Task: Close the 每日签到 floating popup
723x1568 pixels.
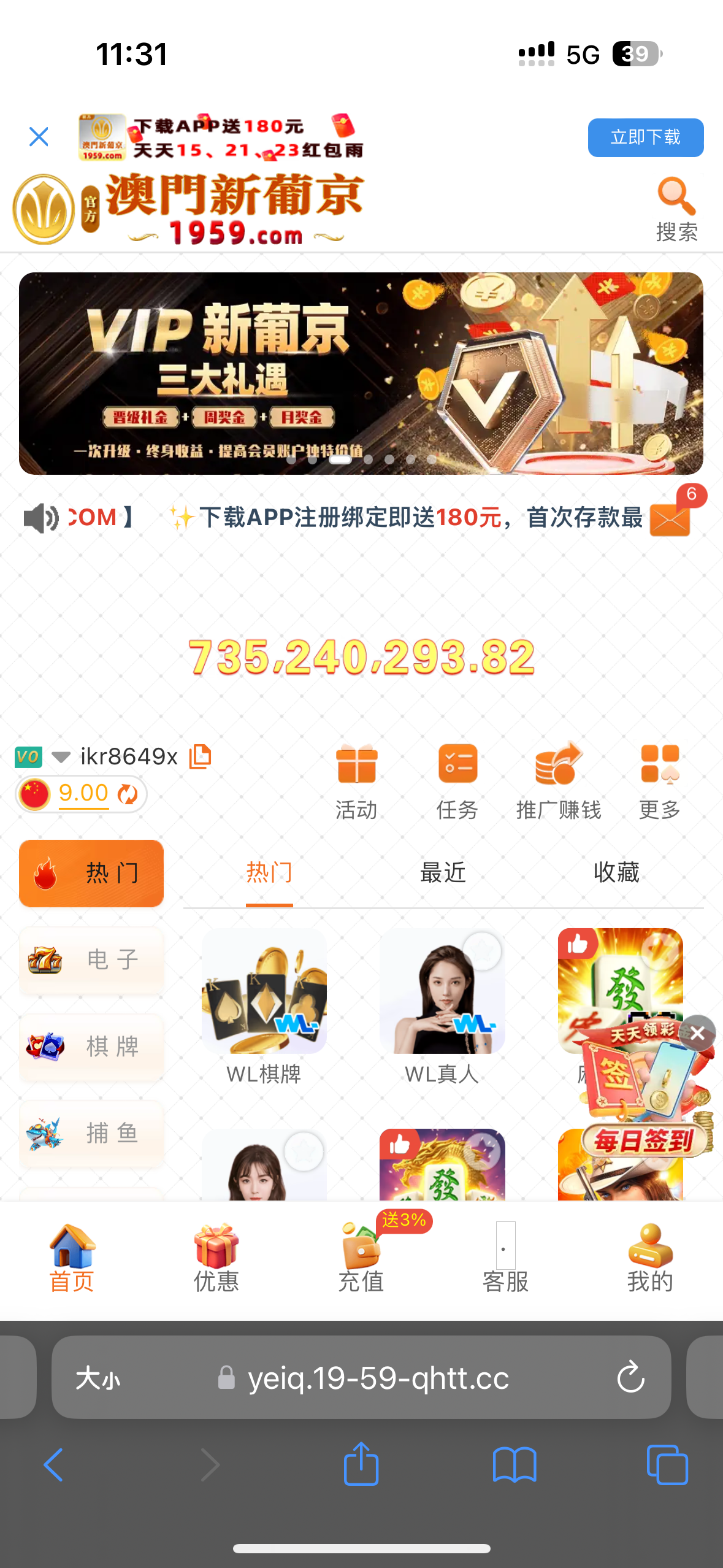Action: point(697,1033)
